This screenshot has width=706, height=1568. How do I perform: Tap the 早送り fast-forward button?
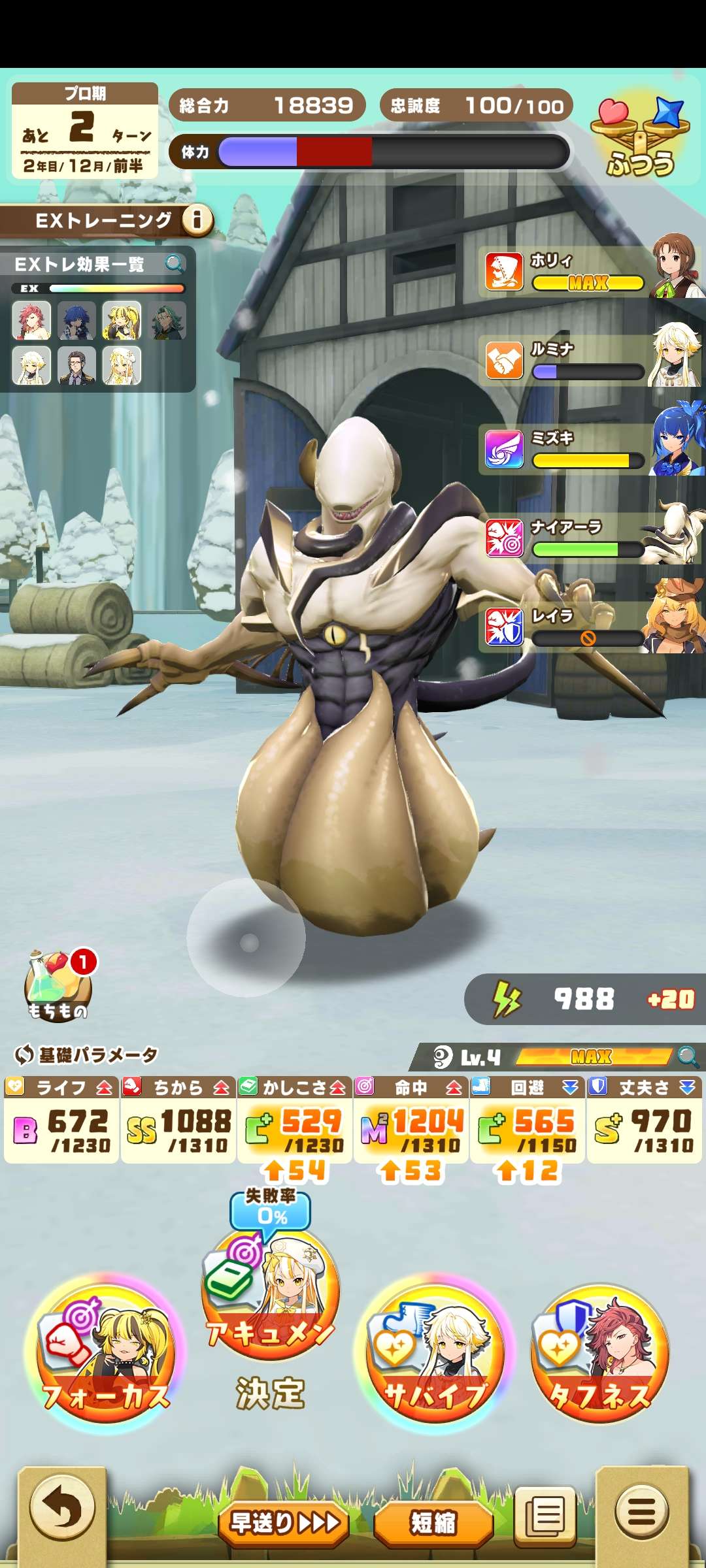284,1523
